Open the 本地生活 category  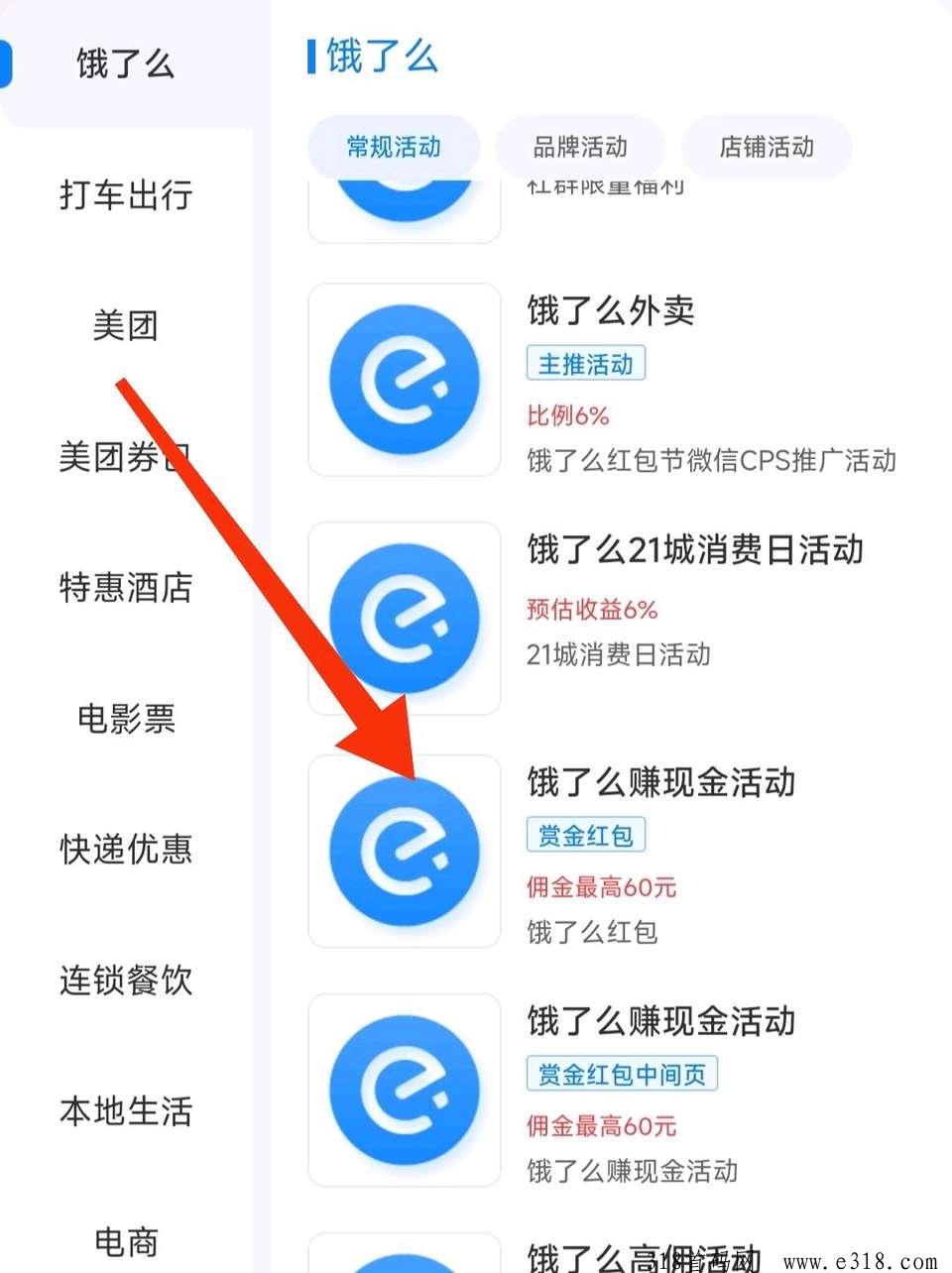pos(126,1111)
